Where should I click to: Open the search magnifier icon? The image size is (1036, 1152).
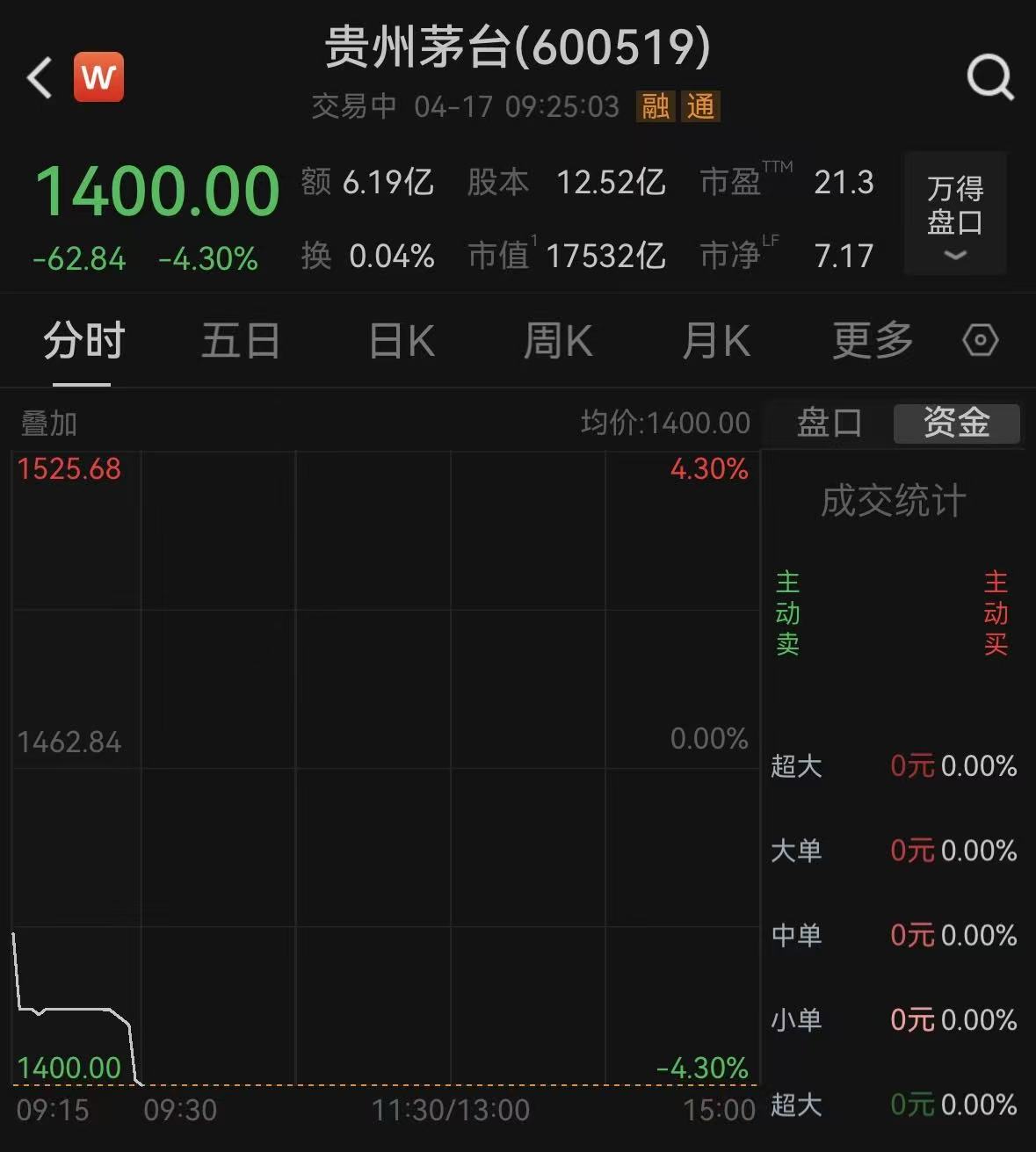click(x=991, y=76)
